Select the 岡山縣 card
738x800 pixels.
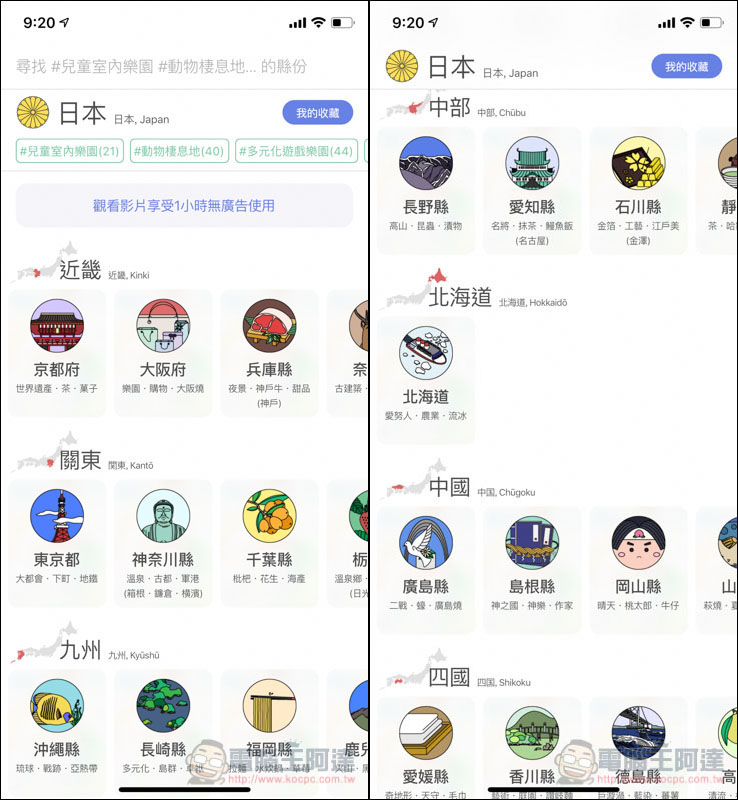[637, 565]
